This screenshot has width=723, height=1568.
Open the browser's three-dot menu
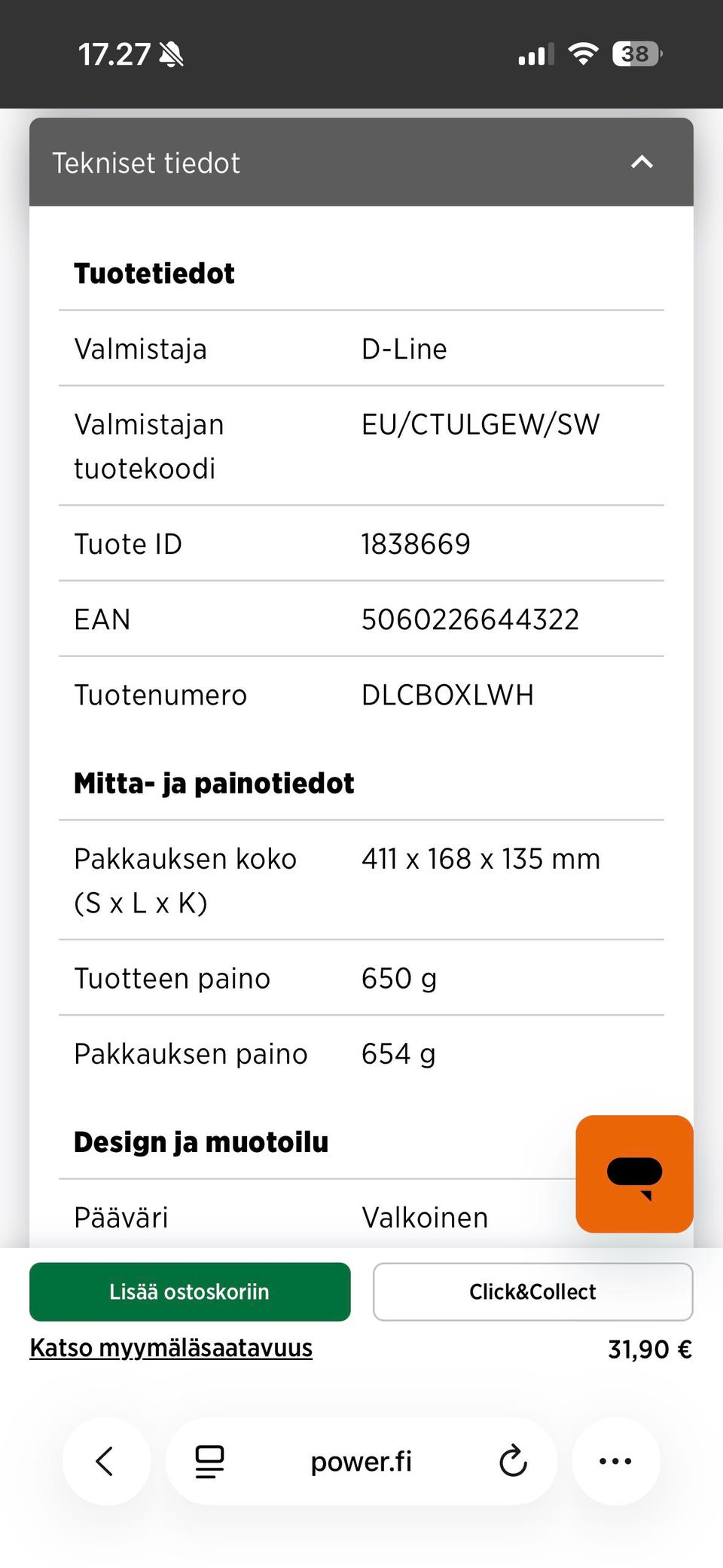(x=615, y=1461)
